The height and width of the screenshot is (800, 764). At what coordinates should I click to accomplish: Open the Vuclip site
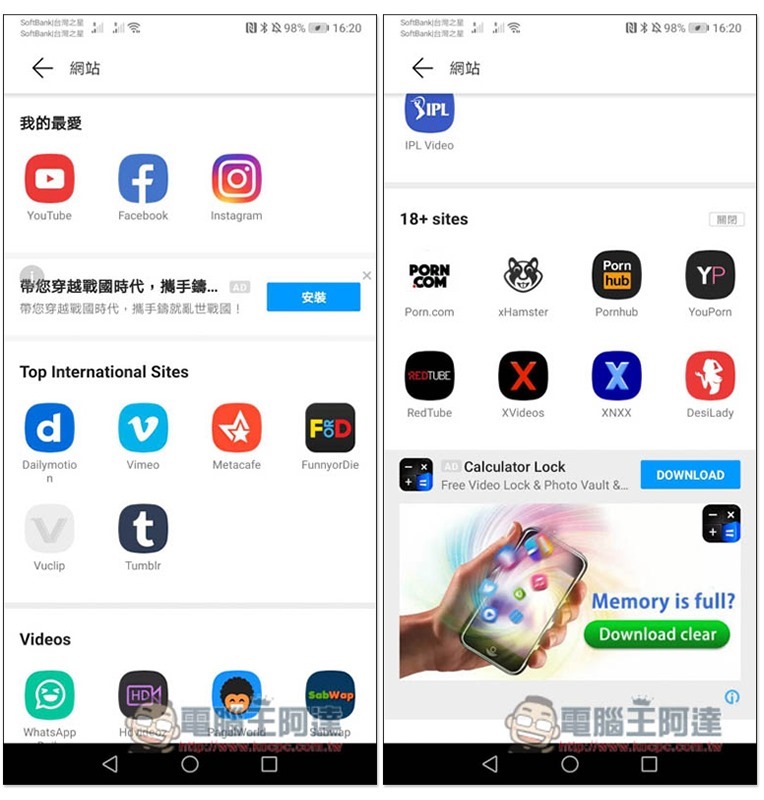coord(49,529)
